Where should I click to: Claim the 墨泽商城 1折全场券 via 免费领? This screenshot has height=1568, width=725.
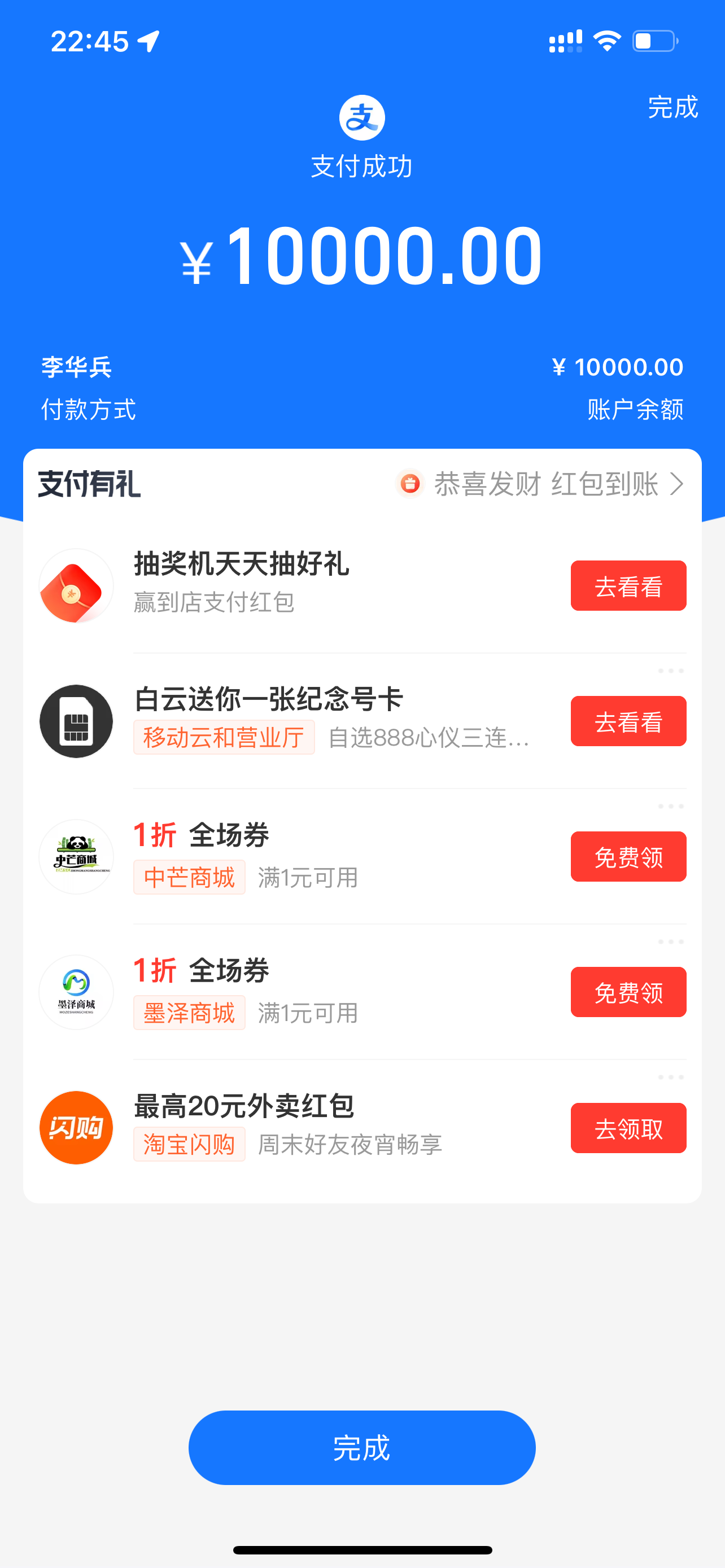pyautogui.click(x=628, y=992)
